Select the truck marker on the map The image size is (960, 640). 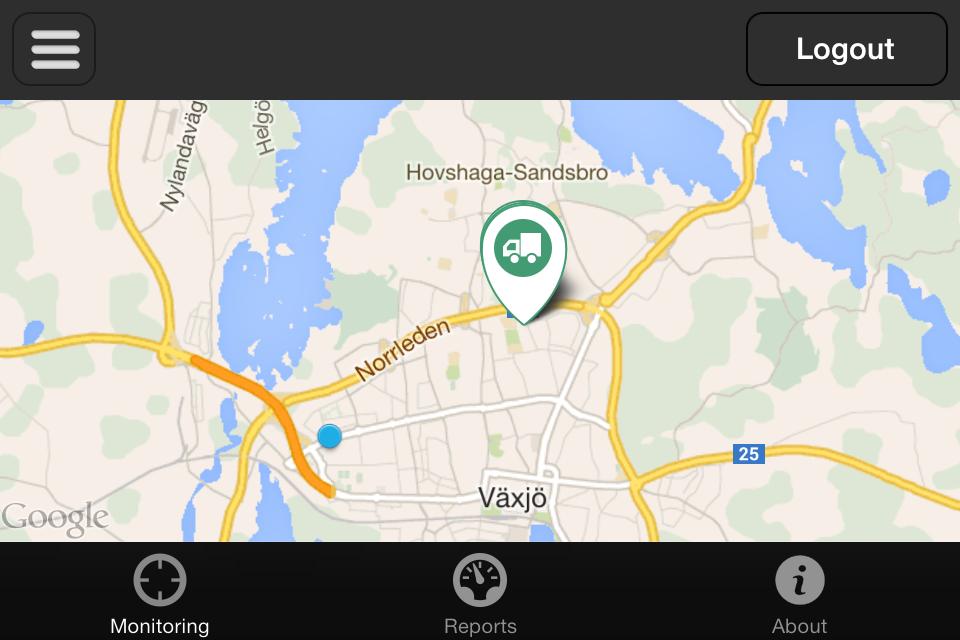523,252
